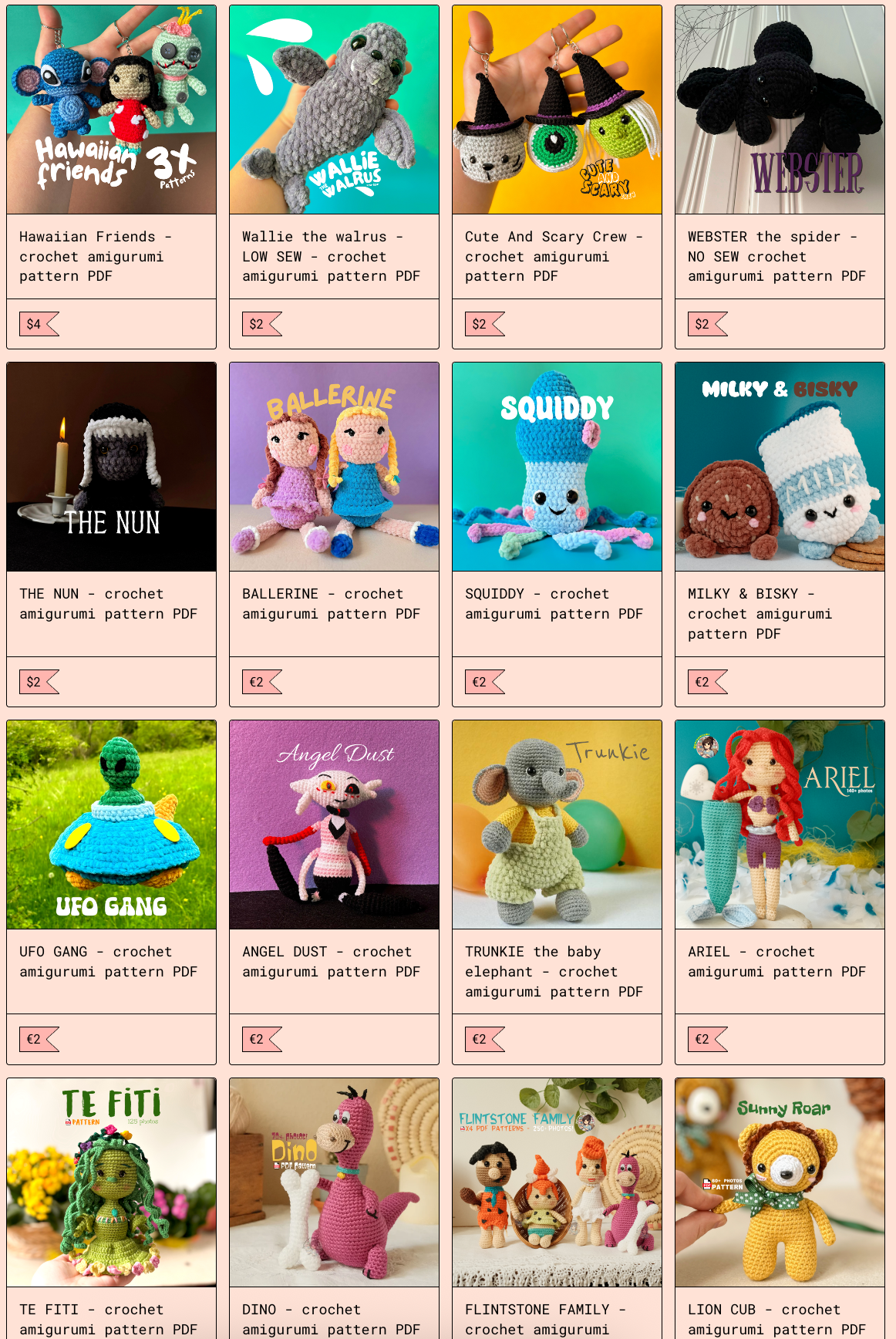Open the Hawaiian Friends pattern card
896x1339 pixels.
[x=111, y=110]
